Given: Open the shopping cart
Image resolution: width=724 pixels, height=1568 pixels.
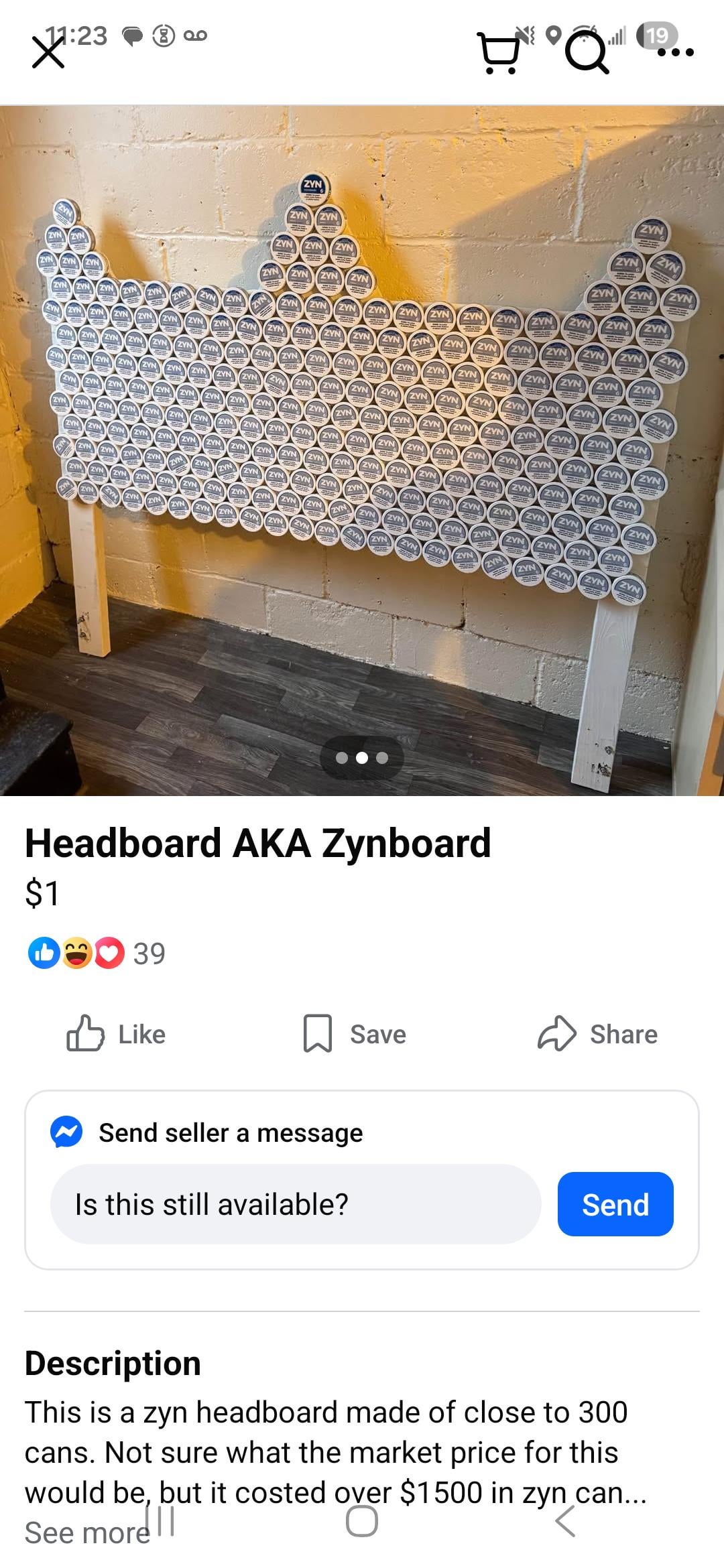Looking at the screenshot, I should click(x=499, y=54).
